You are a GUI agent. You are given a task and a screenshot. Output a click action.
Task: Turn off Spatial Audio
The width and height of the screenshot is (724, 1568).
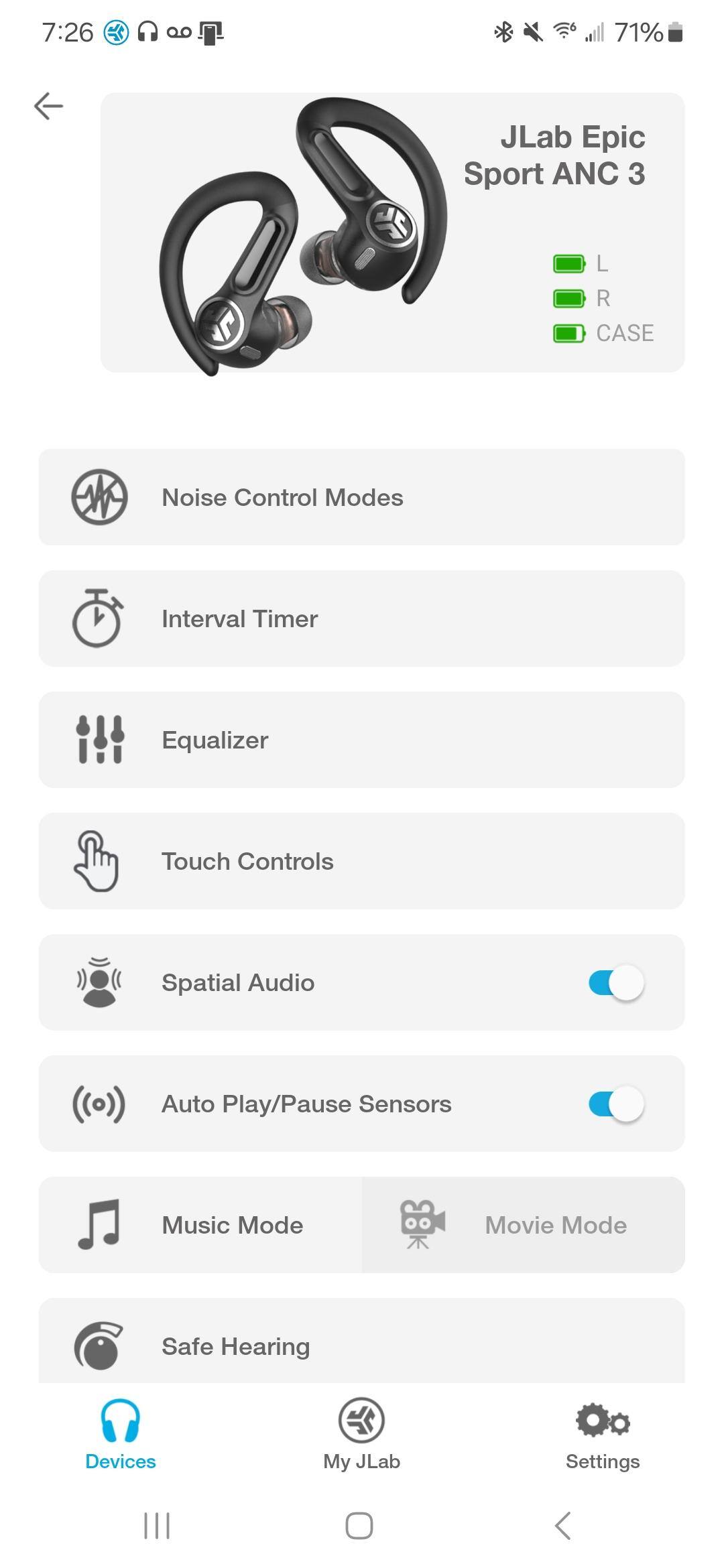click(x=616, y=983)
